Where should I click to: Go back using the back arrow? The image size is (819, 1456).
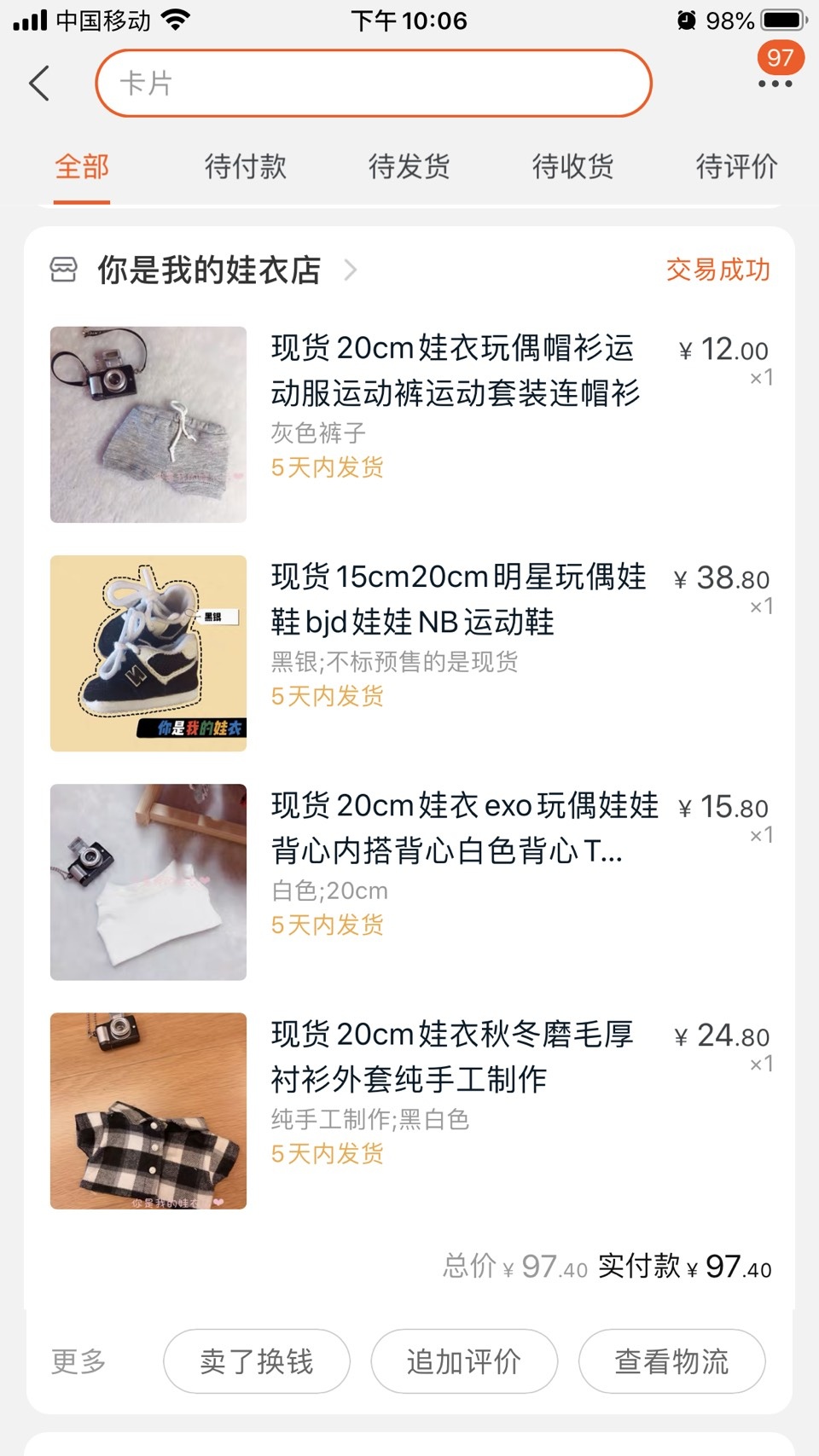click(x=39, y=84)
